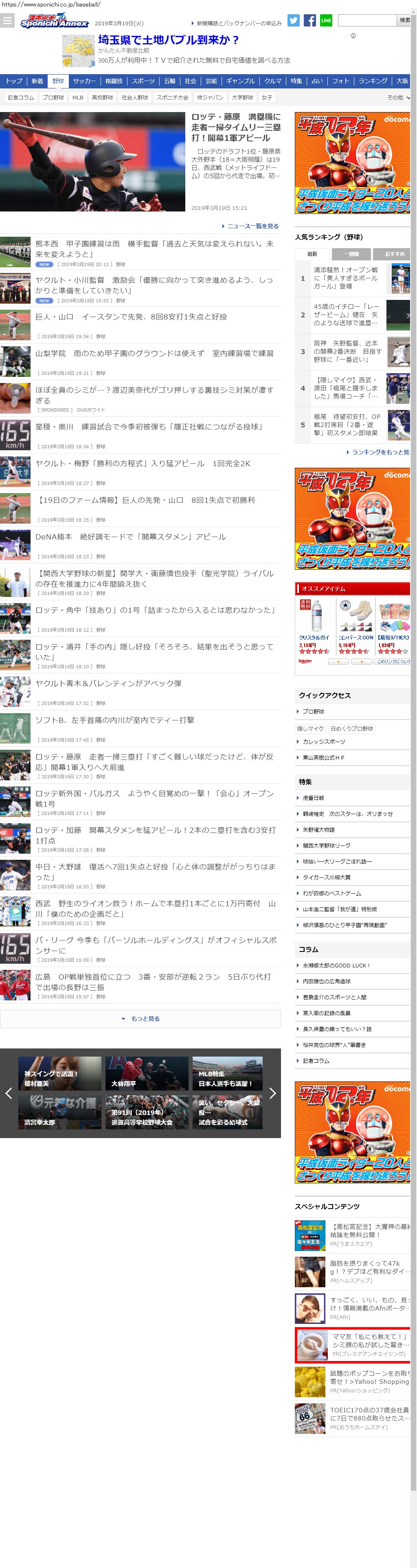This screenshot has height=1568, width=417.
Task: Share via the LINE icon
Action: [x=326, y=20]
